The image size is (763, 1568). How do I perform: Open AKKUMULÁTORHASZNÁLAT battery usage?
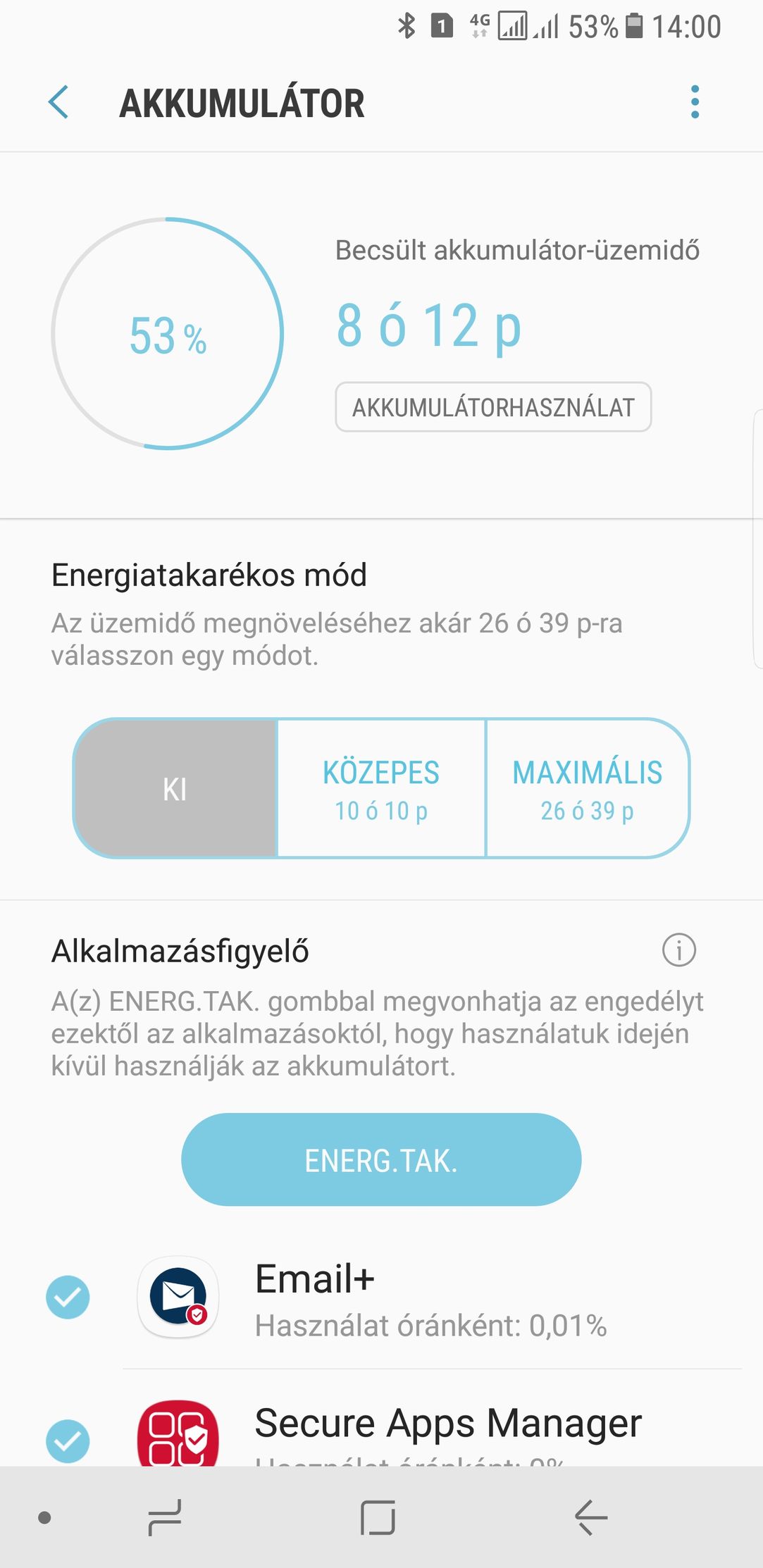tap(493, 407)
